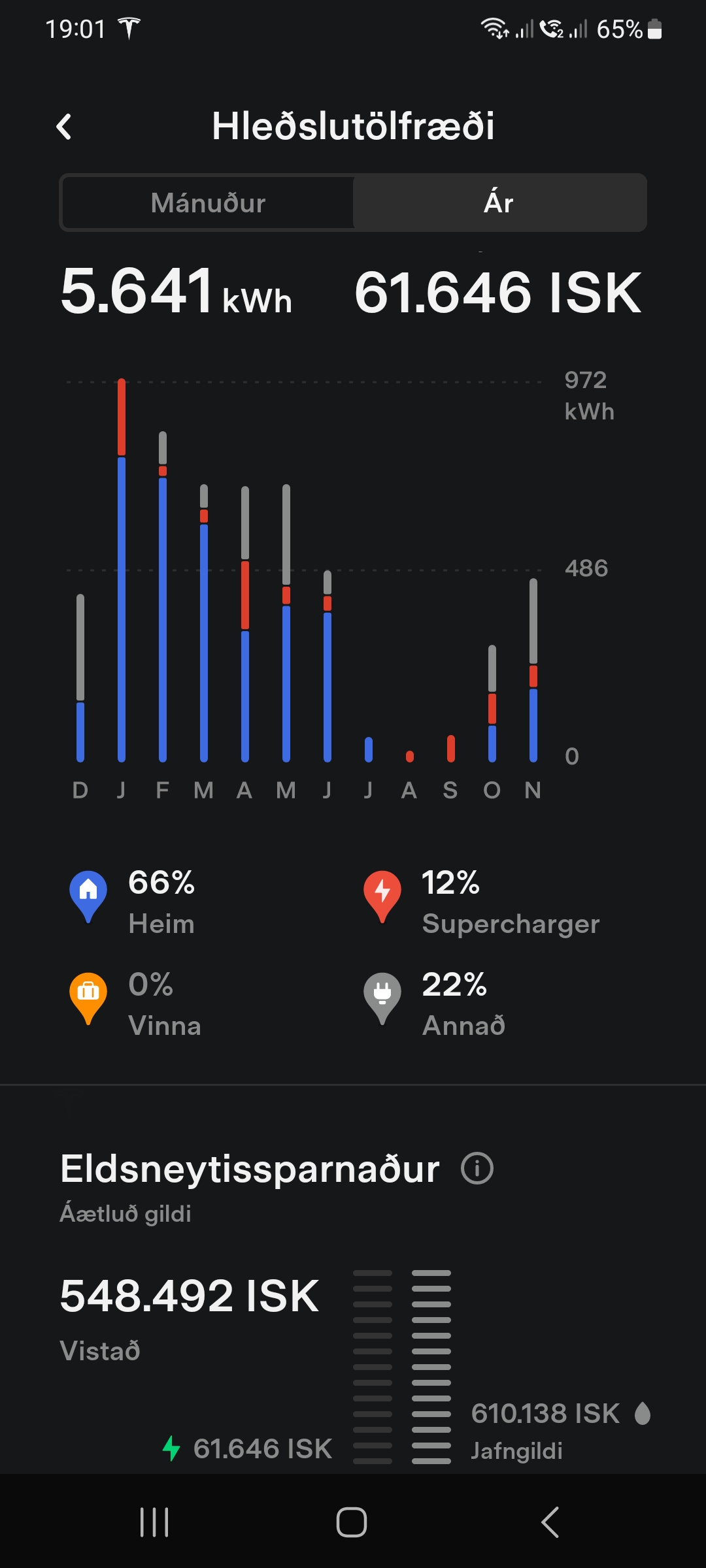Open recent apps from navigation bar
The height and width of the screenshot is (1568, 706).
pyautogui.click(x=154, y=1522)
